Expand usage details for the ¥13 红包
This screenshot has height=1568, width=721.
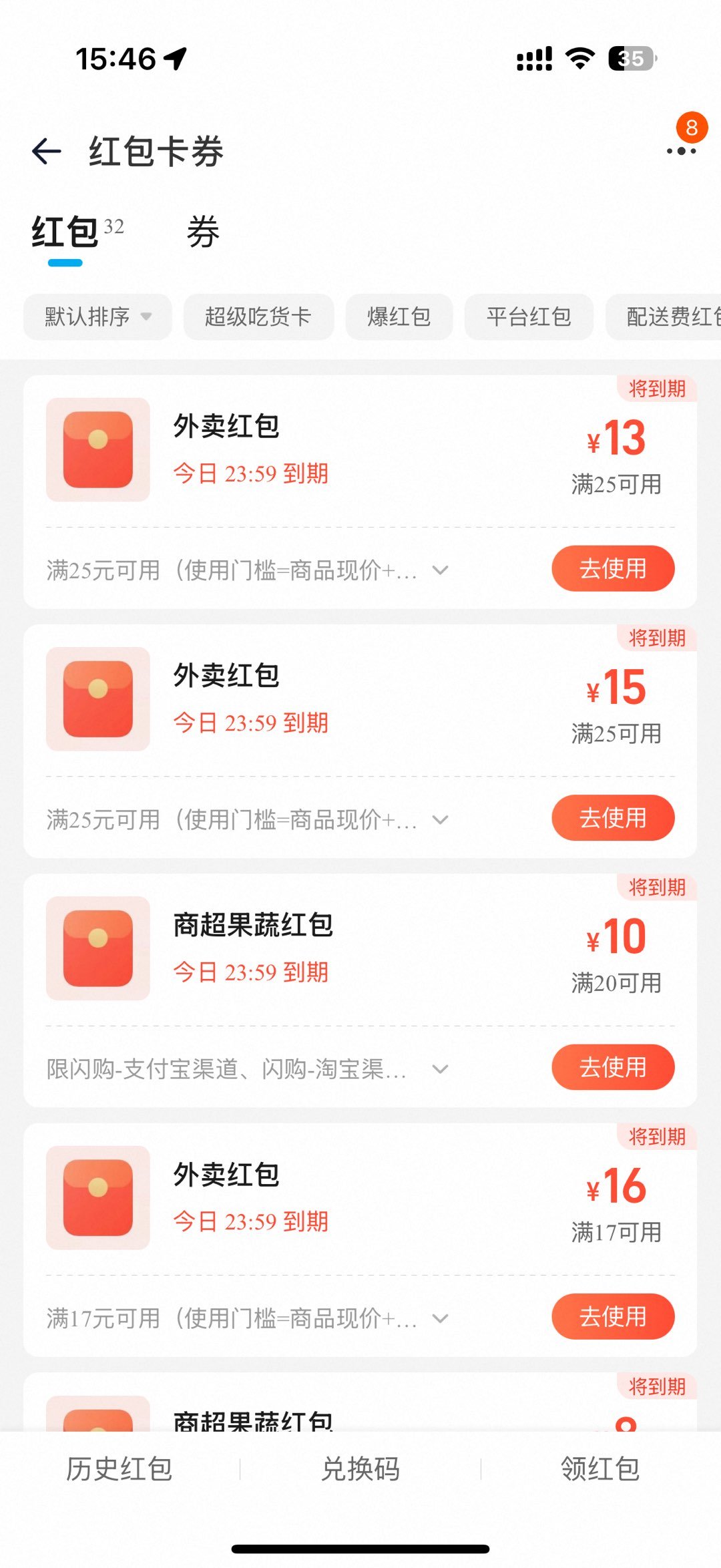click(x=440, y=570)
